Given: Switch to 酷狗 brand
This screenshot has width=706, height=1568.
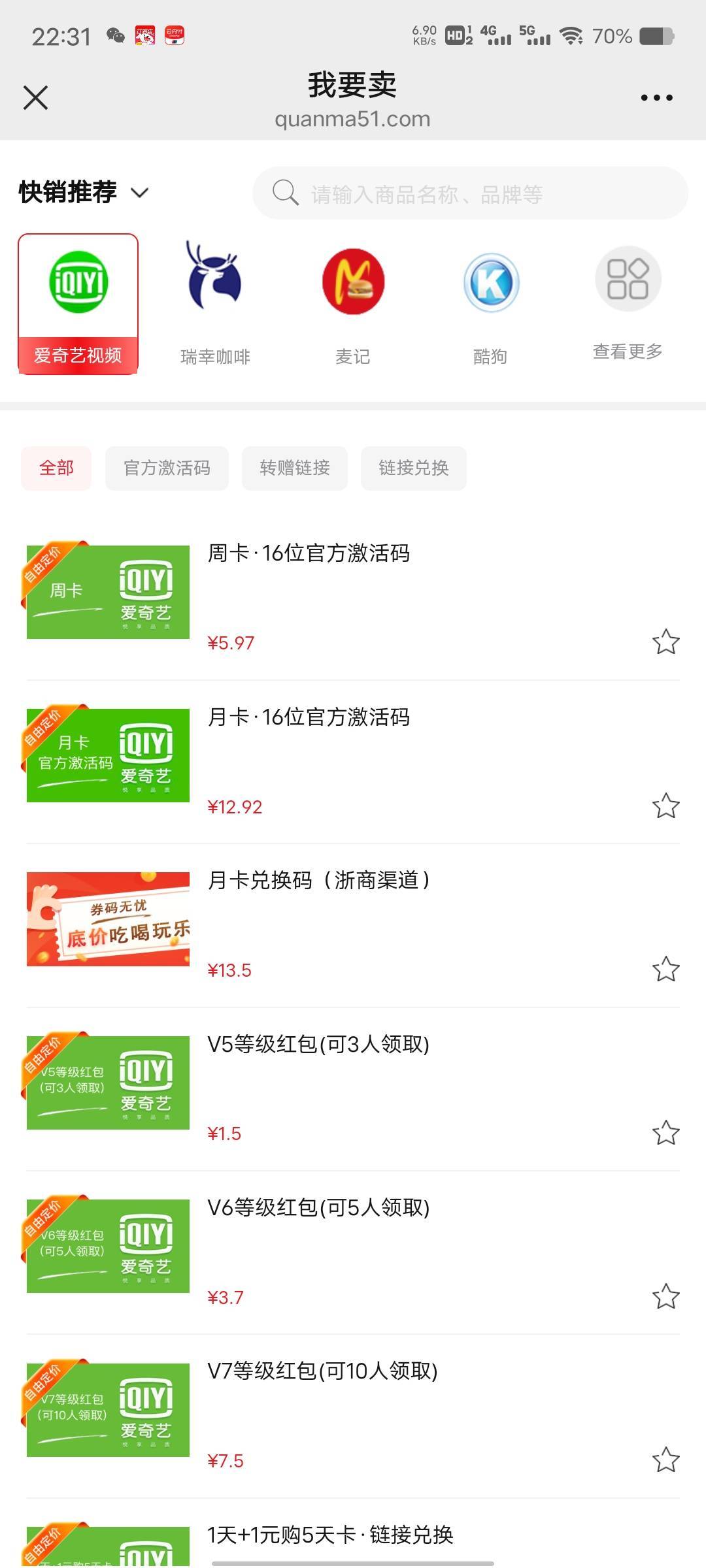Looking at the screenshot, I should click(490, 304).
